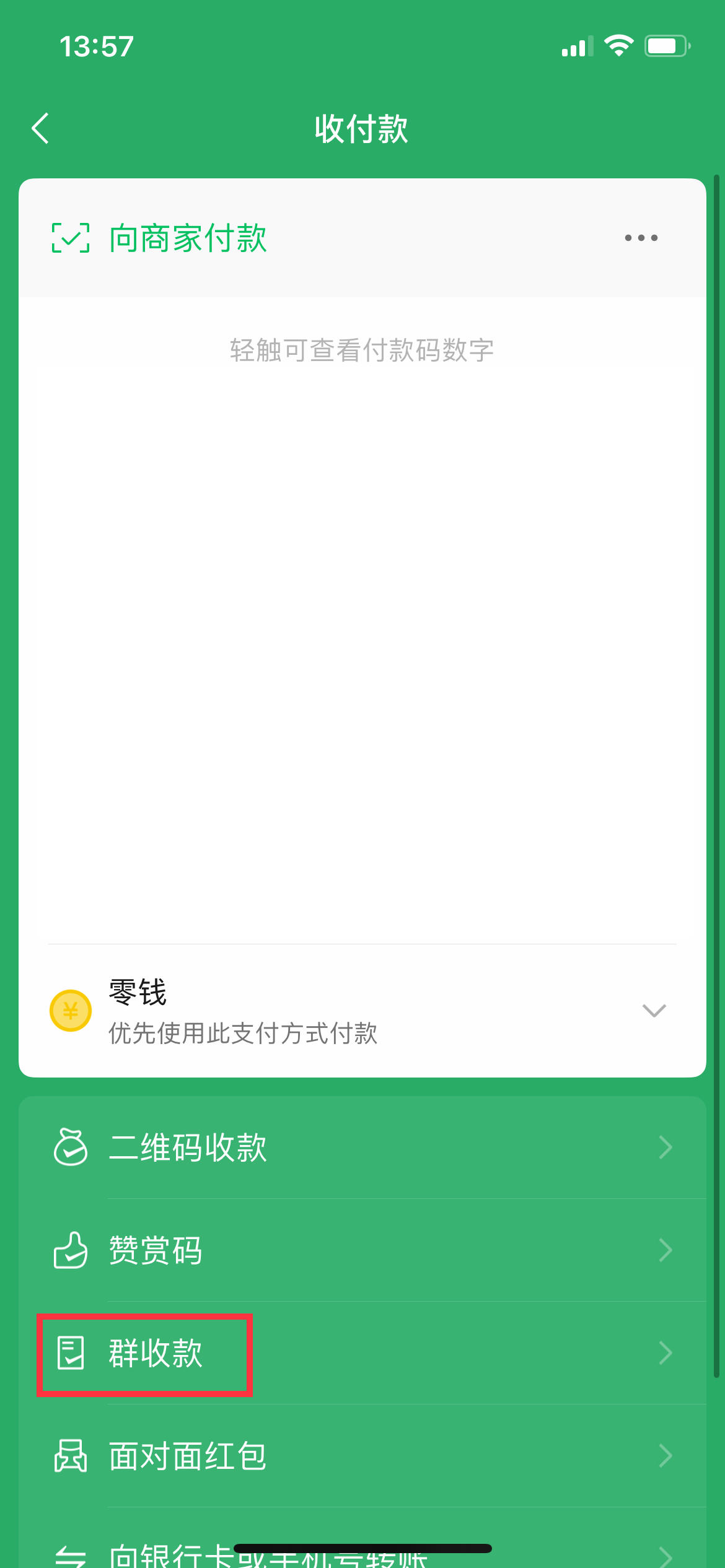
Task: Navigate back with the left chevron
Action: [40, 129]
